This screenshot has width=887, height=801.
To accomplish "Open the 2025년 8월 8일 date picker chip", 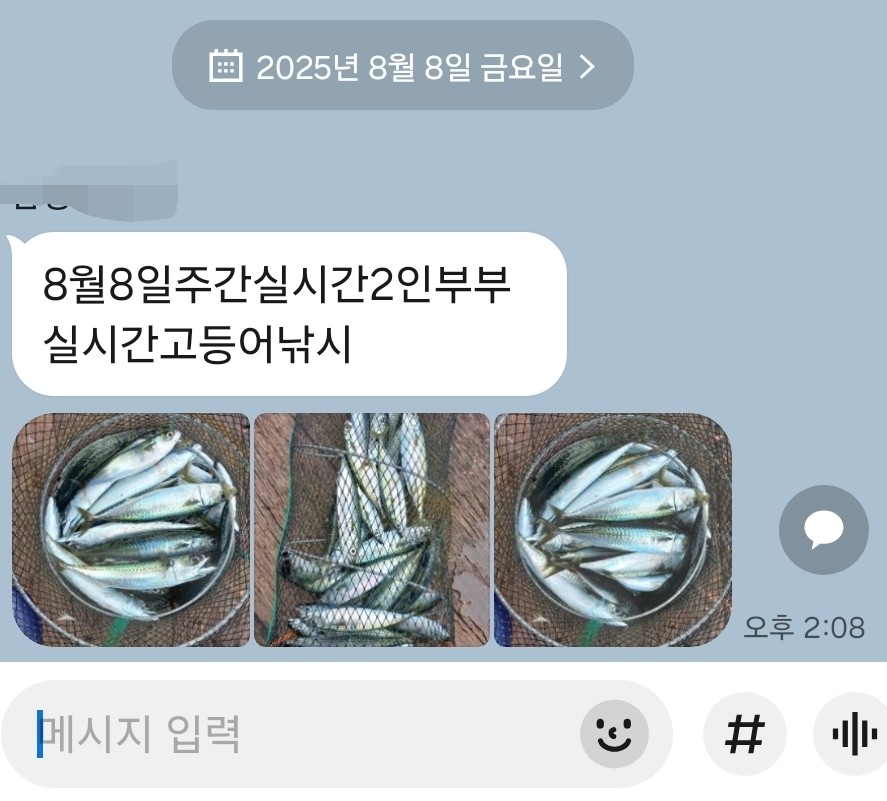I will tap(403, 66).
